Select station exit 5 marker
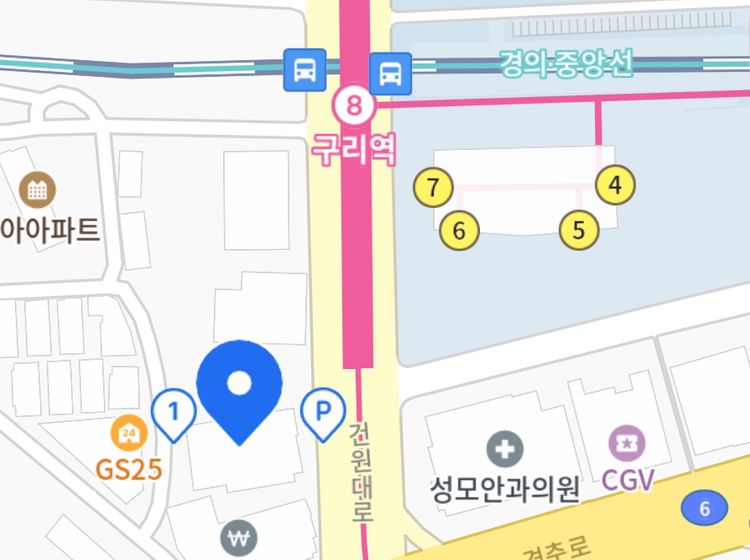The image size is (750, 560). pyautogui.click(x=579, y=230)
